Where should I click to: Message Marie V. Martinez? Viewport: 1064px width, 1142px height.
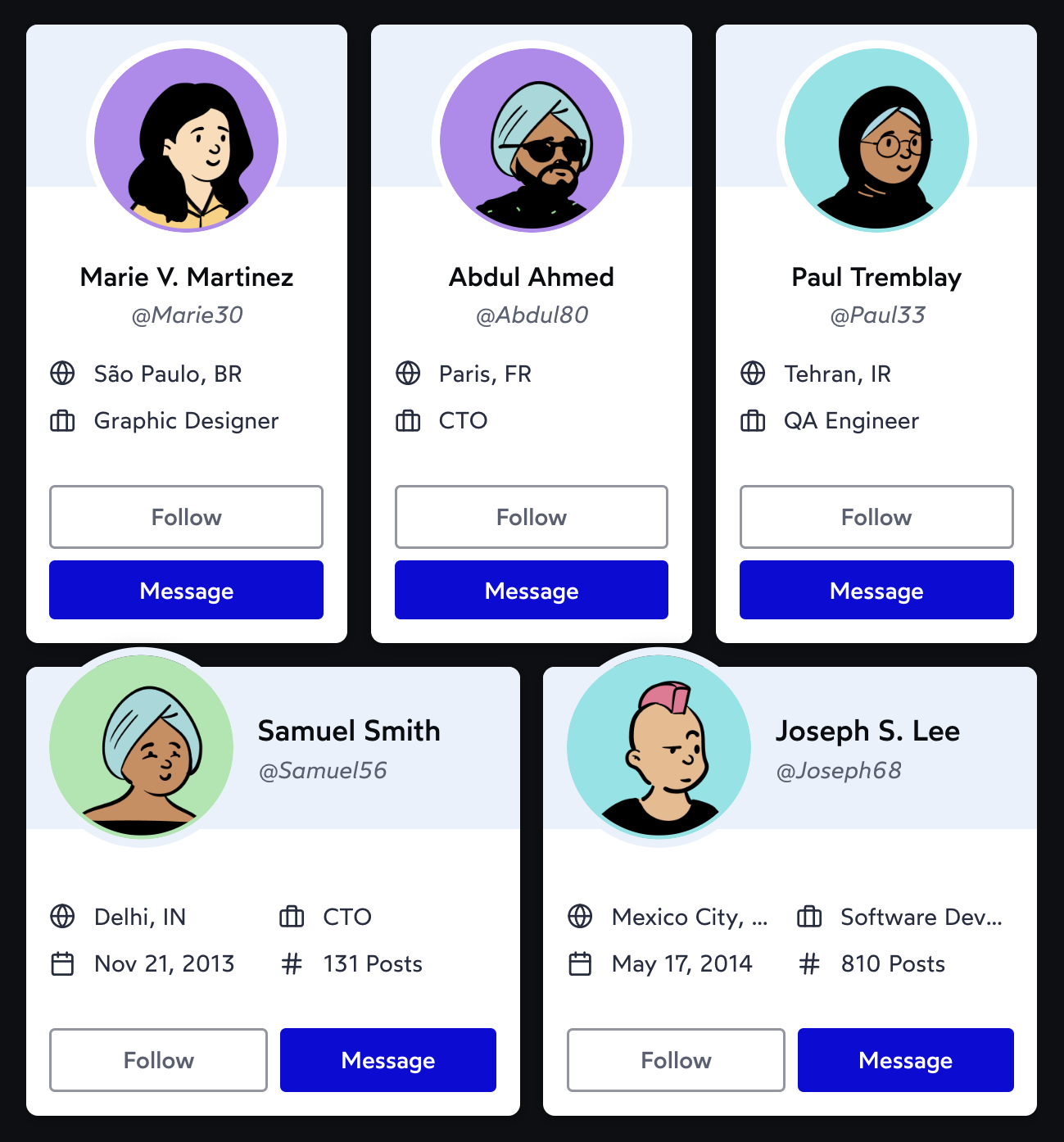pos(186,590)
